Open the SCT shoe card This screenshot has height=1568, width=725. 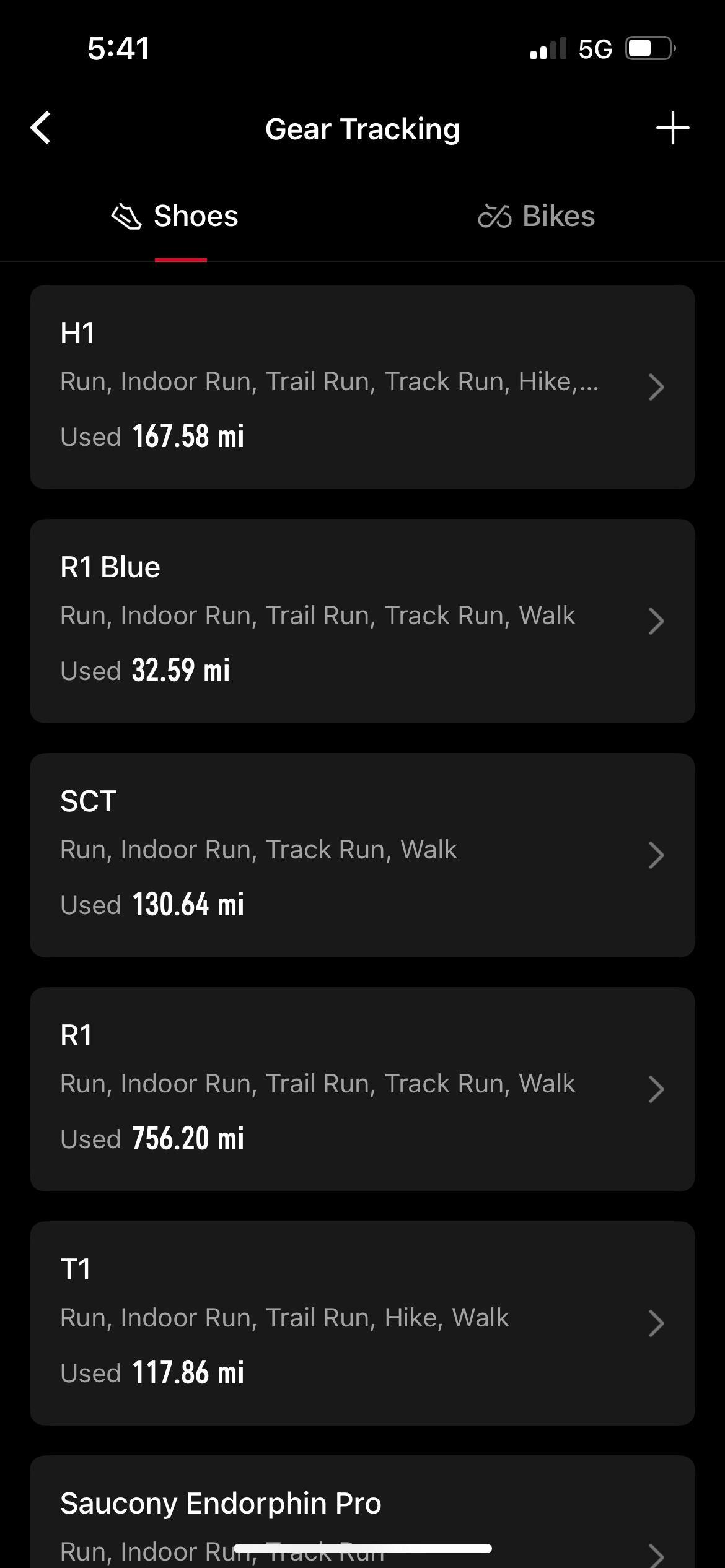[x=362, y=855]
